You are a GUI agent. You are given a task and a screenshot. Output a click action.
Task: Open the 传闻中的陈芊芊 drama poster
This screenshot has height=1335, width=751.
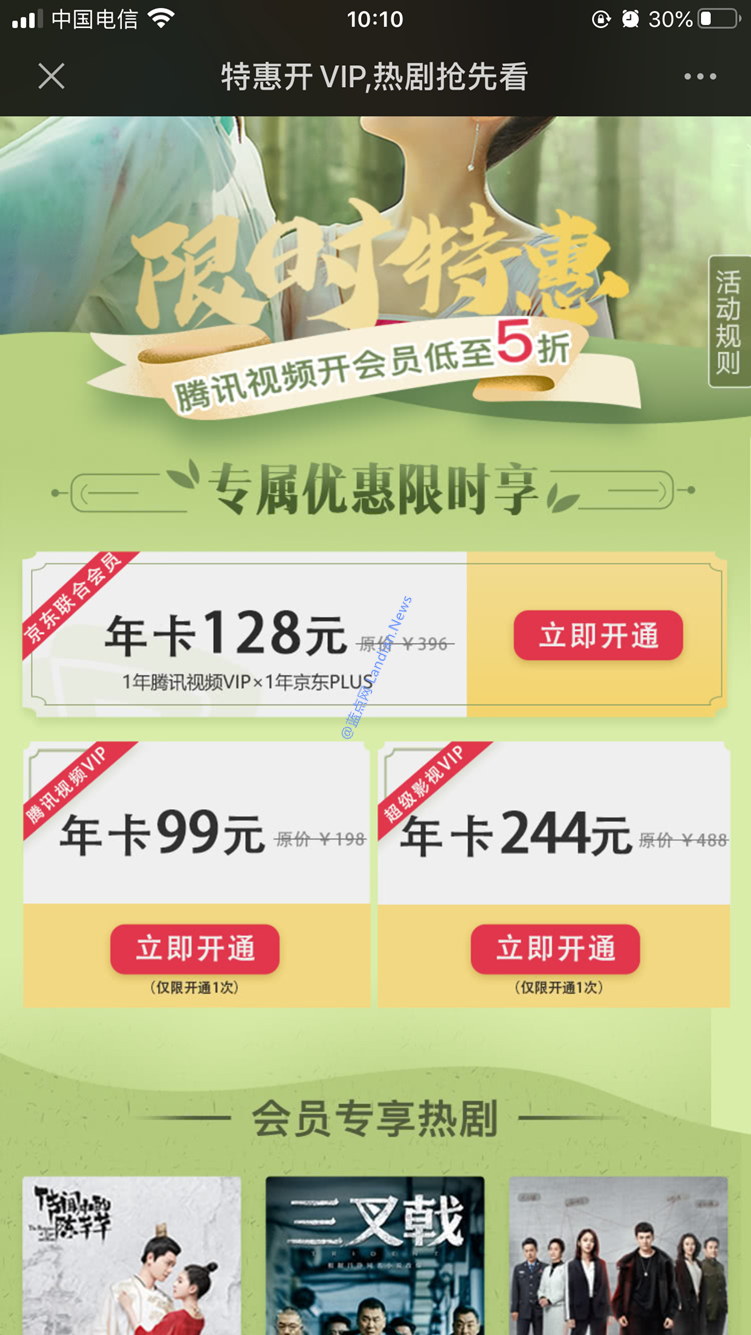pyautogui.click(x=132, y=1255)
